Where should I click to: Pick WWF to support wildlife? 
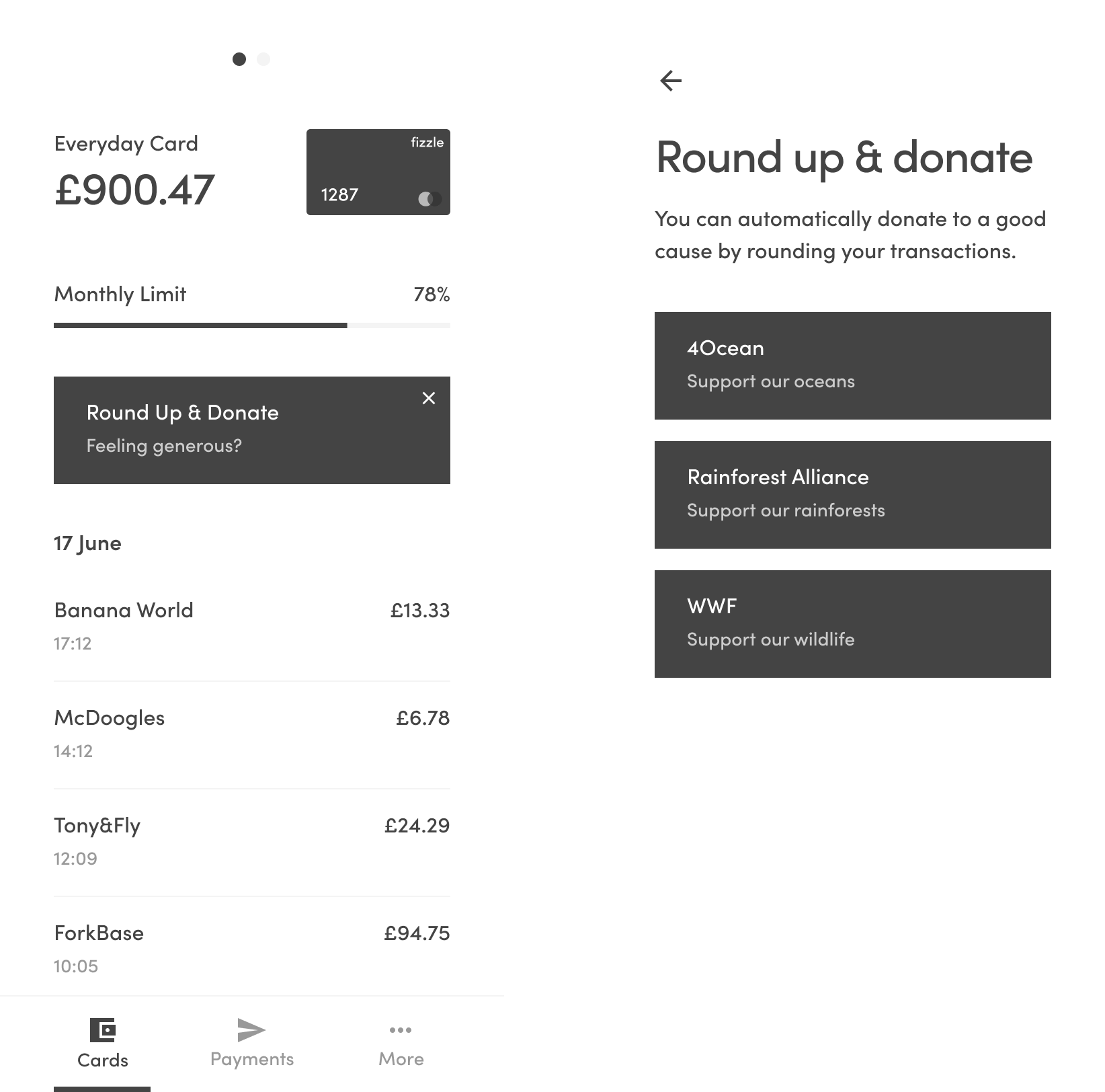(852, 623)
